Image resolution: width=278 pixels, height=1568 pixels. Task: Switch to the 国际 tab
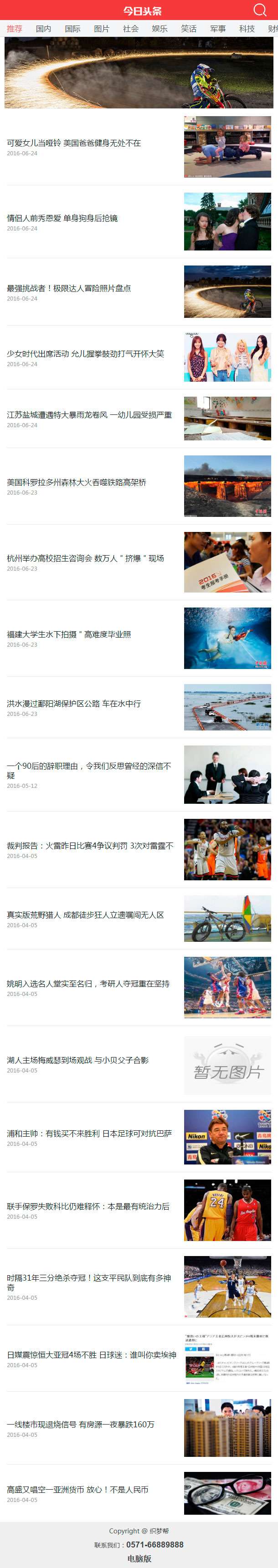pyautogui.click(x=72, y=29)
